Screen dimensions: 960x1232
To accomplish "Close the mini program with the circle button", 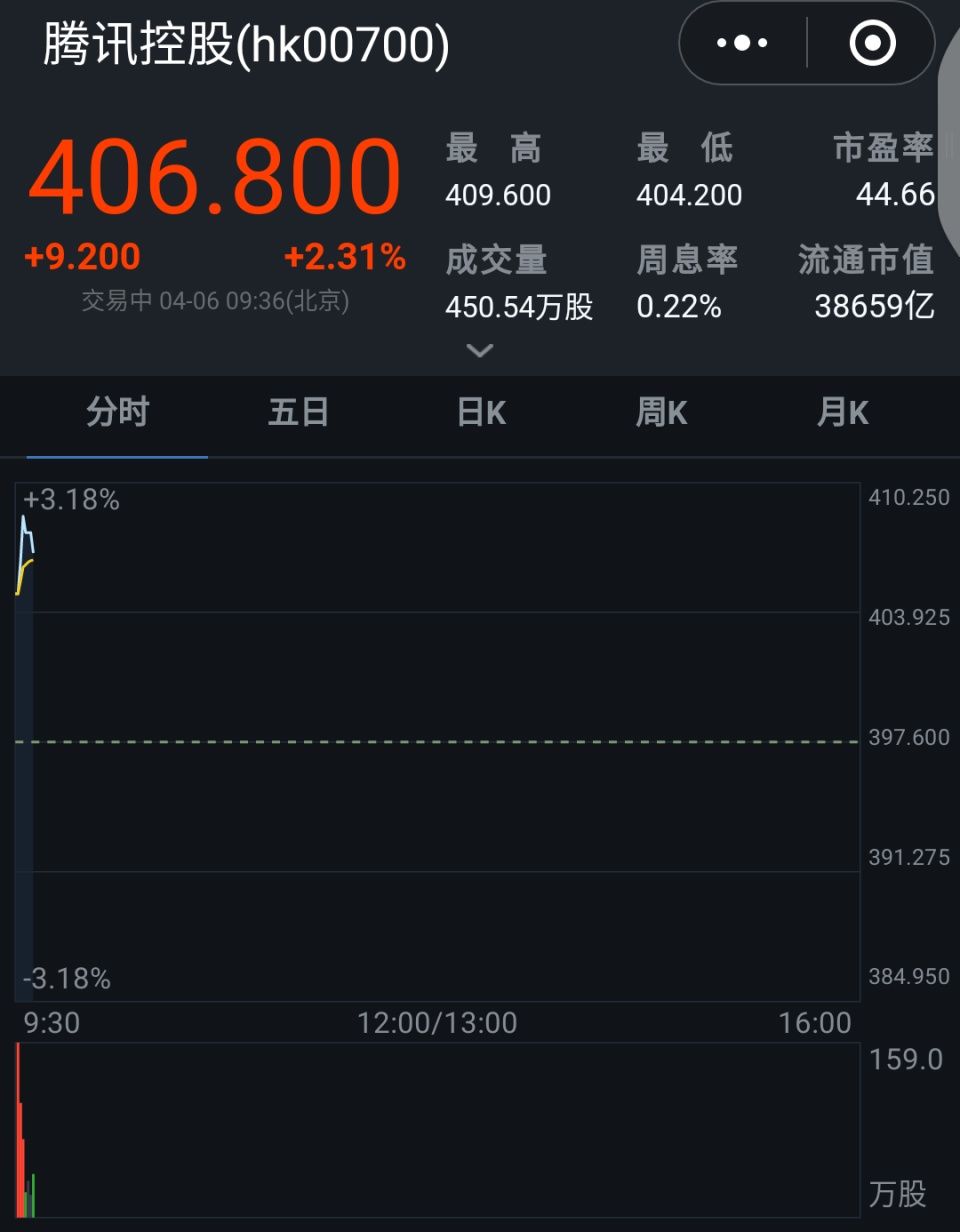I will pos(871,43).
